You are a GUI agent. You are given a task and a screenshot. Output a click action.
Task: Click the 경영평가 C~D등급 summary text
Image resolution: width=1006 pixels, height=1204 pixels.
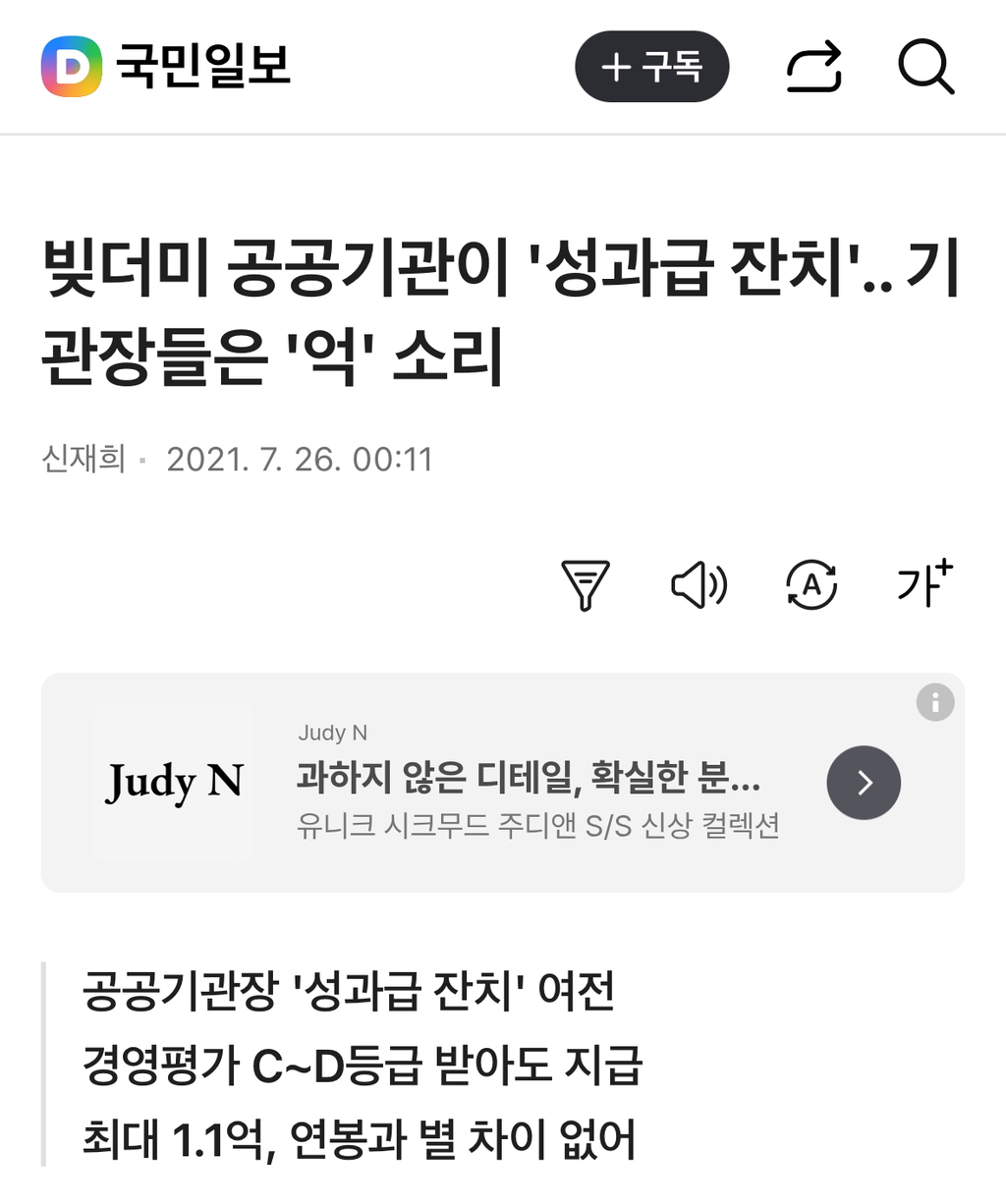click(361, 1067)
